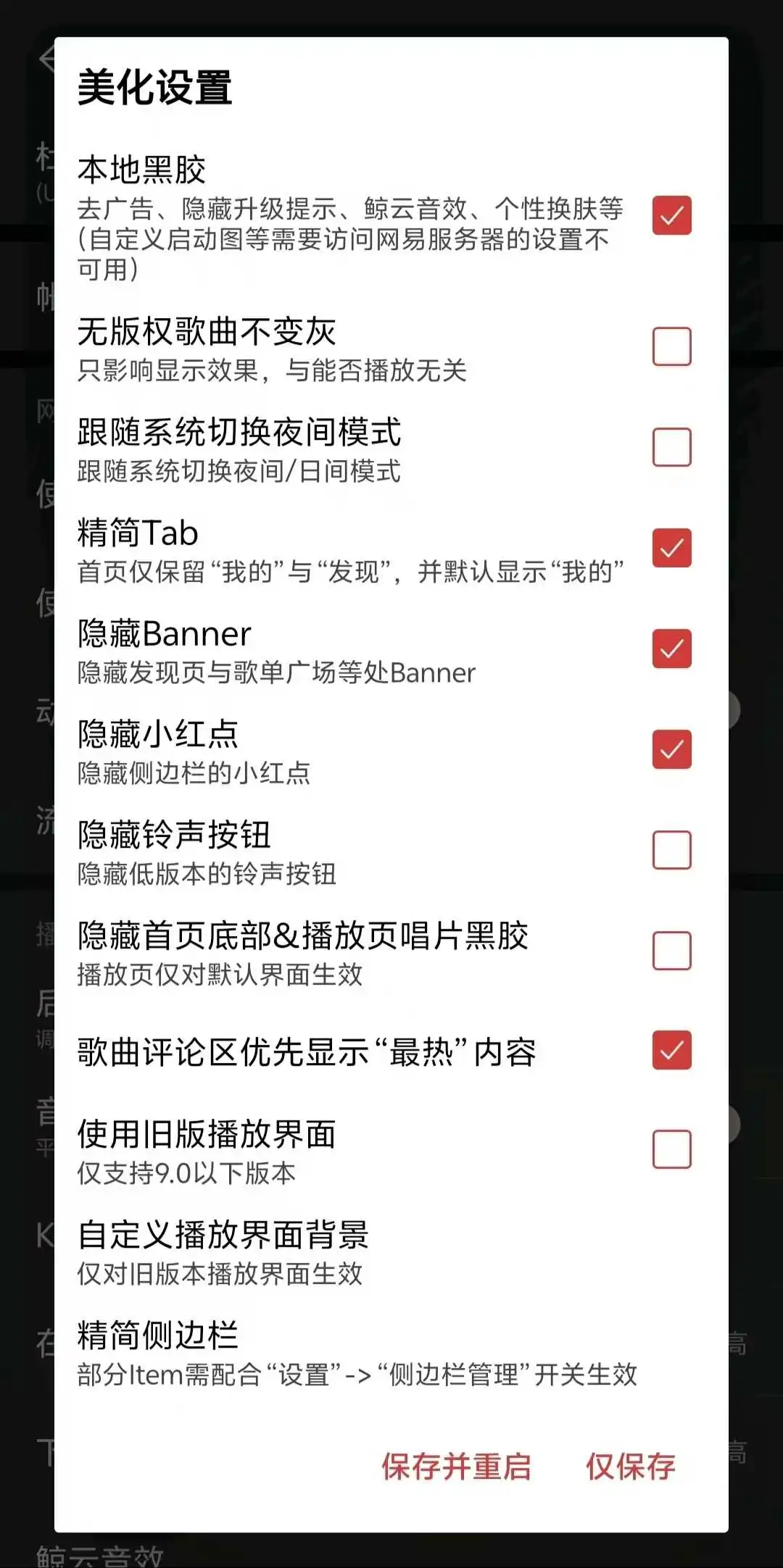Enable 无版权歌曲不变灰 option
The width and height of the screenshot is (783, 1568).
click(671, 346)
